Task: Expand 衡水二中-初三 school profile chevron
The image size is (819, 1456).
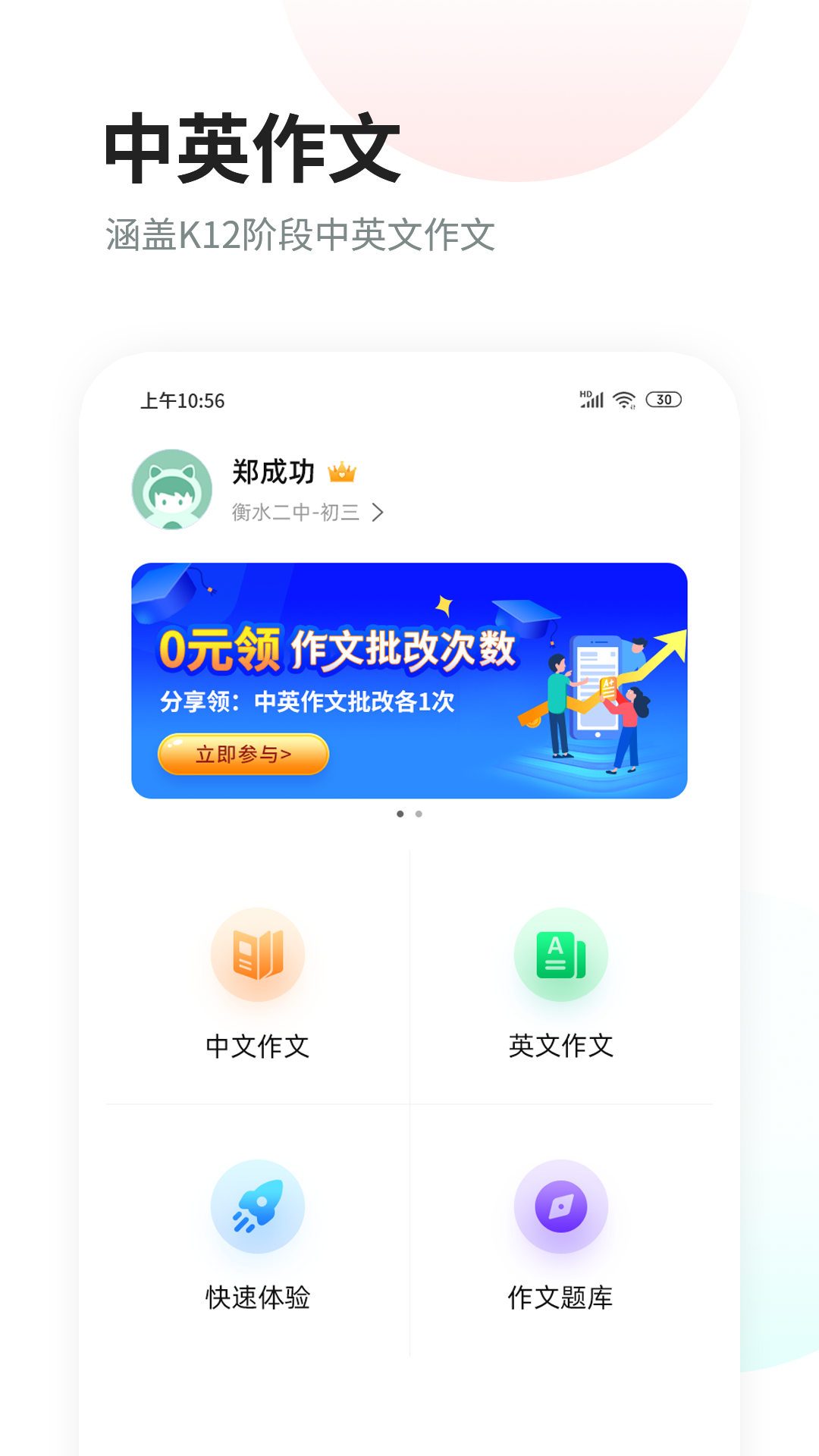Action: [379, 512]
